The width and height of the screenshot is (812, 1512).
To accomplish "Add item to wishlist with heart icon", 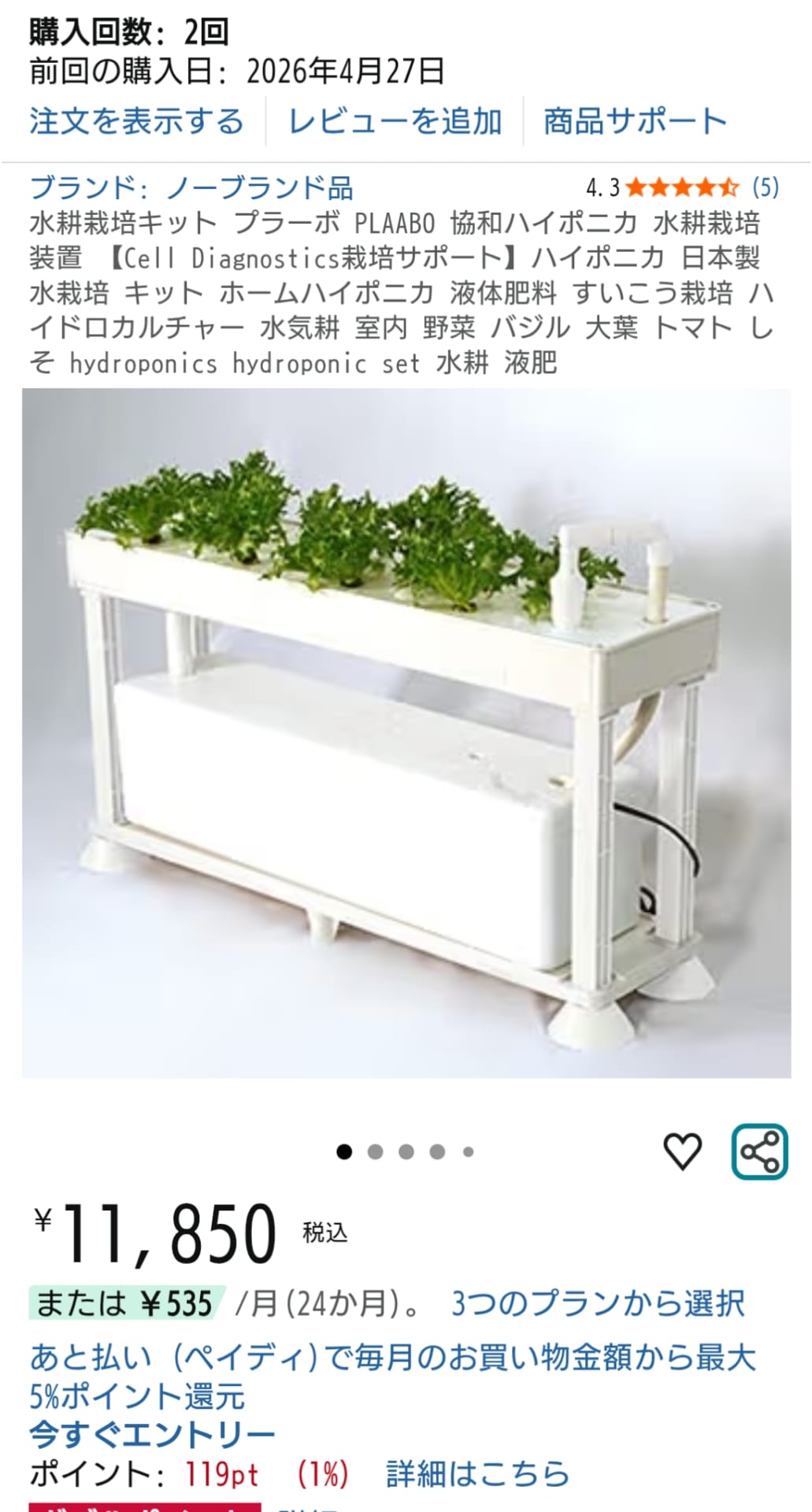I will tap(682, 1151).
